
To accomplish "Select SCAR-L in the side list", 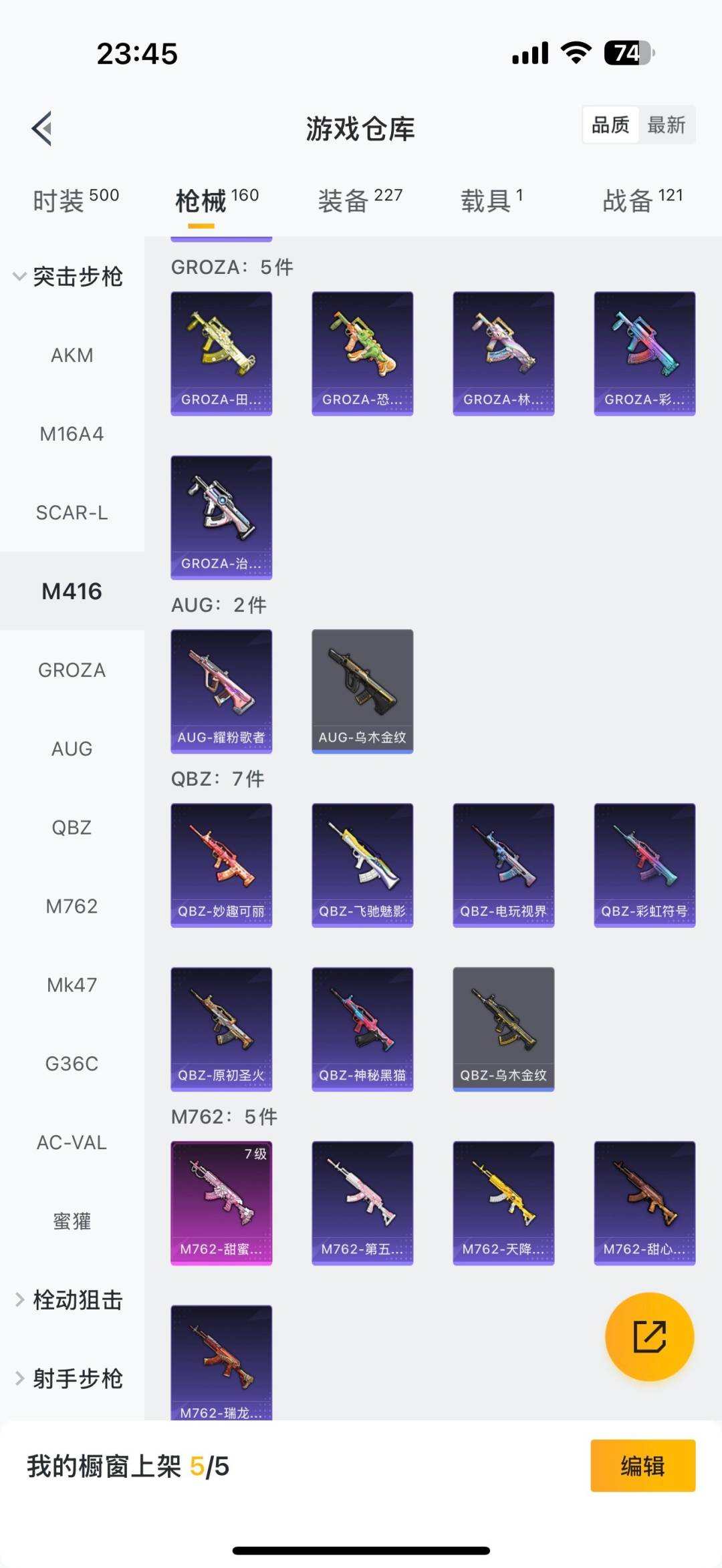I will tap(72, 513).
